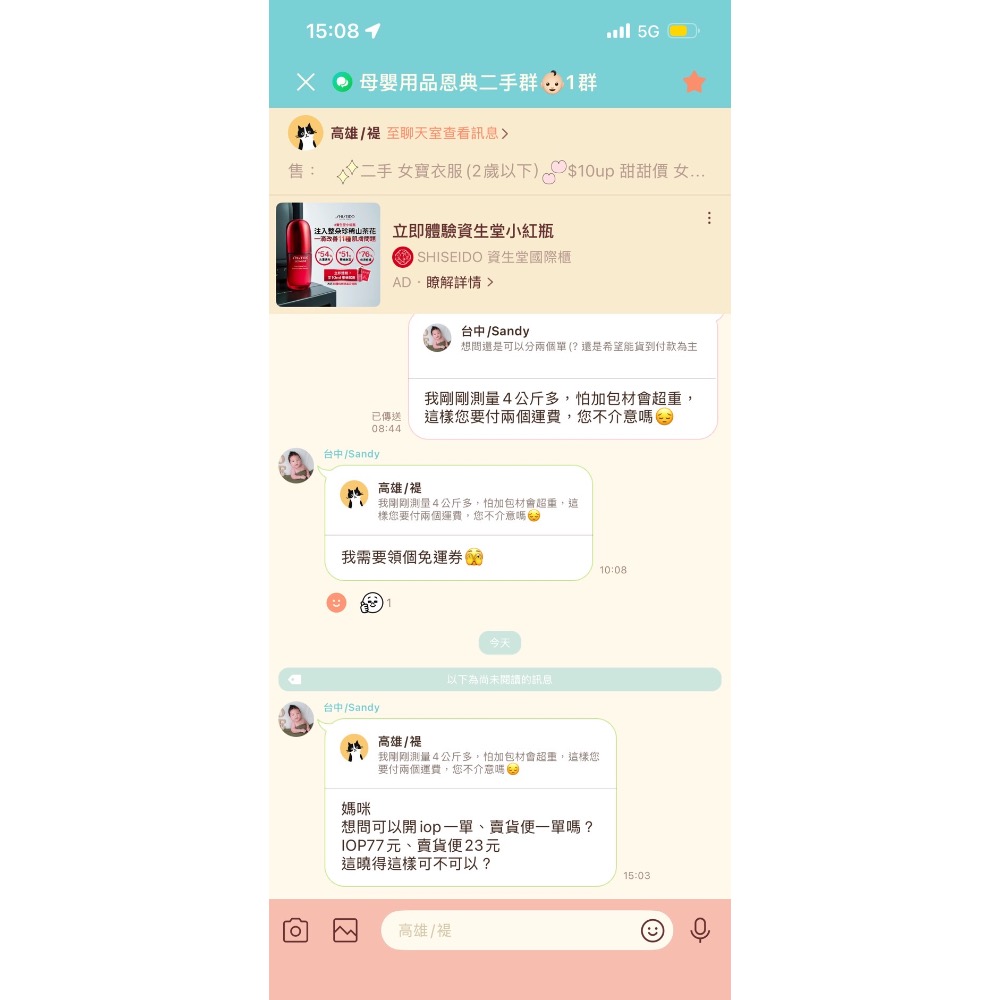Open the camera to take a photo
This screenshot has width=1000, height=1000.
pos(295,930)
